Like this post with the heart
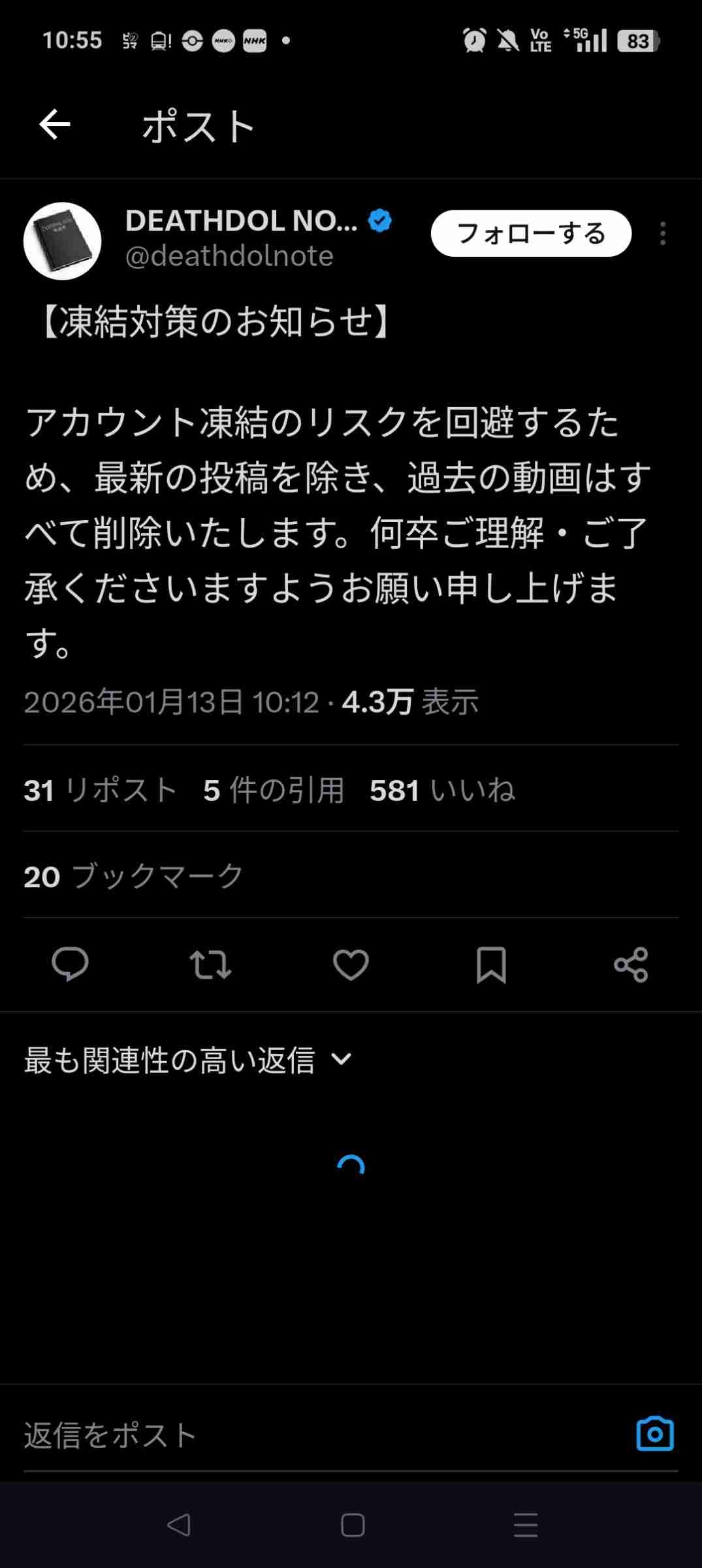The height and width of the screenshot is (1568, 702). pyautogui.click(x=351, y=964)
